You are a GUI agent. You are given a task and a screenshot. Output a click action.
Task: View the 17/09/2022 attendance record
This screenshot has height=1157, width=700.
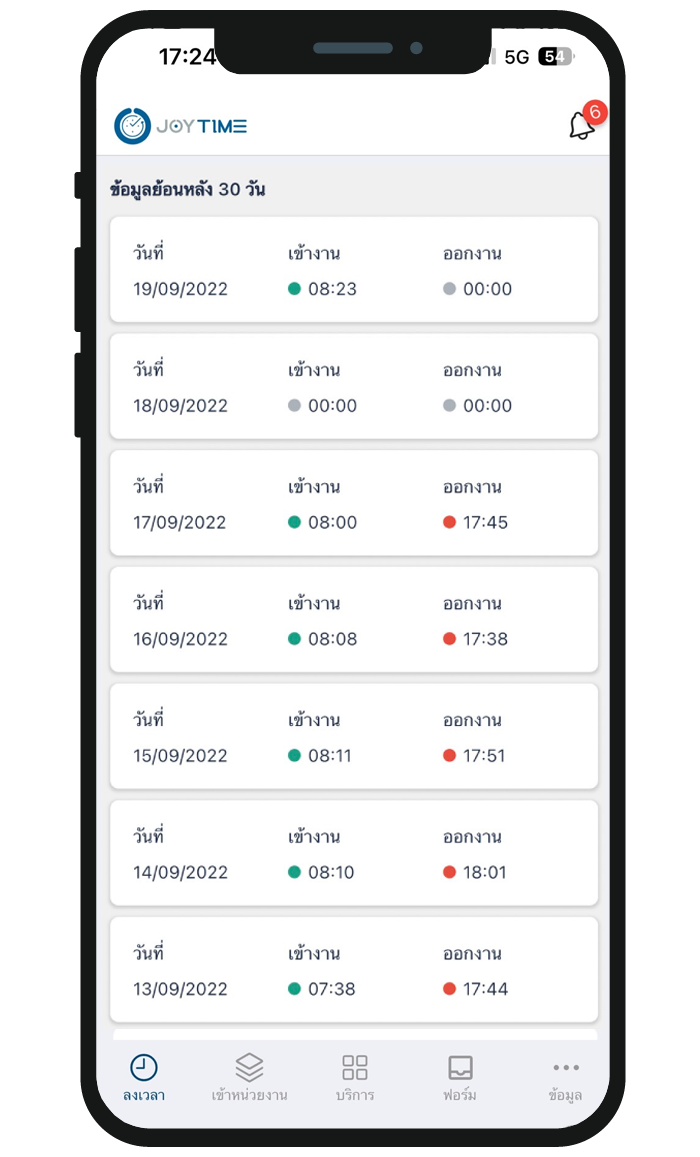coord(354,502)
